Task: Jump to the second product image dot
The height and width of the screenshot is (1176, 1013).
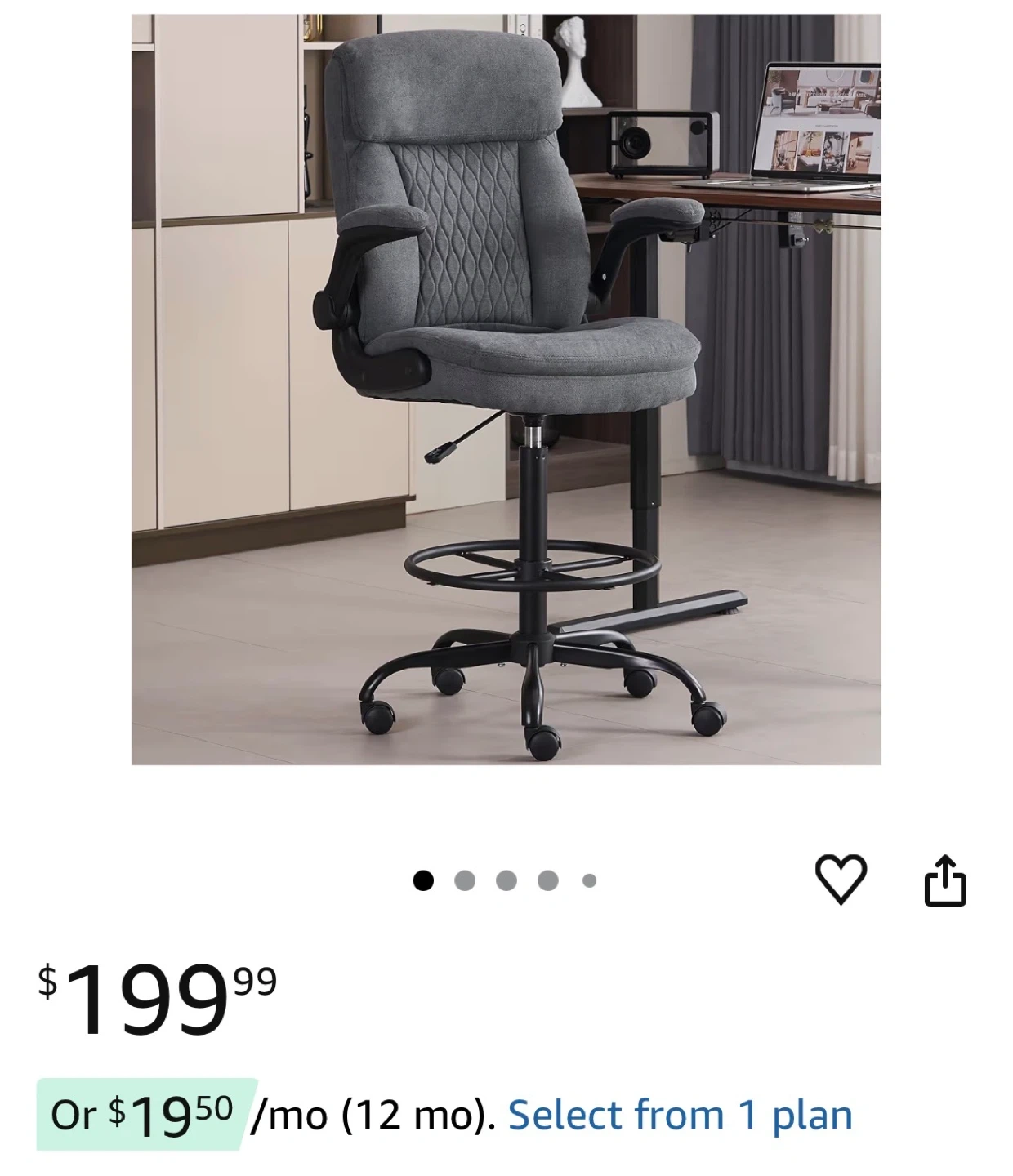Action: point(465,880)
